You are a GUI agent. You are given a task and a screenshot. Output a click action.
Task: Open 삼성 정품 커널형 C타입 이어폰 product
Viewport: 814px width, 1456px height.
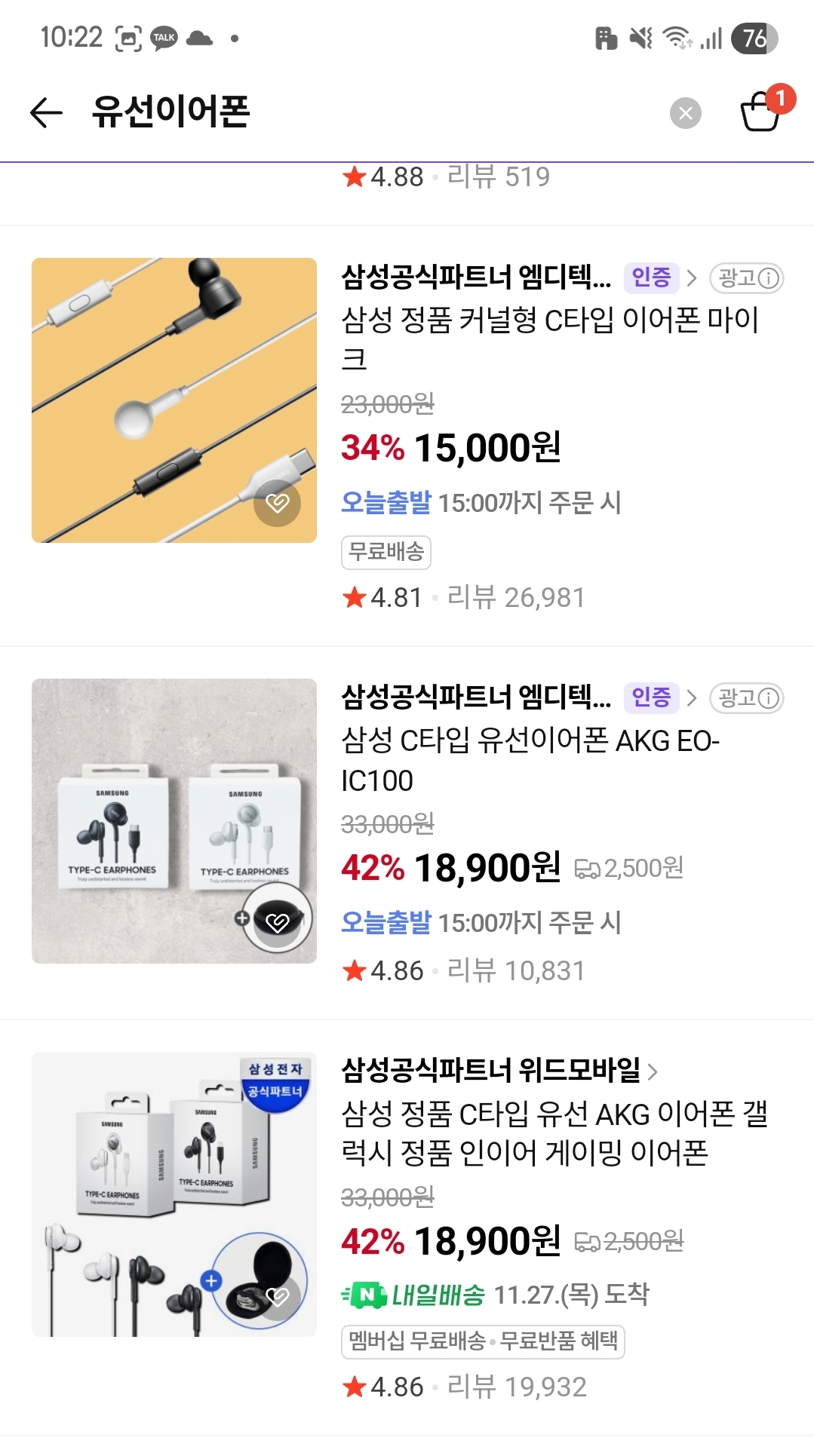click(x=549, y=338)
